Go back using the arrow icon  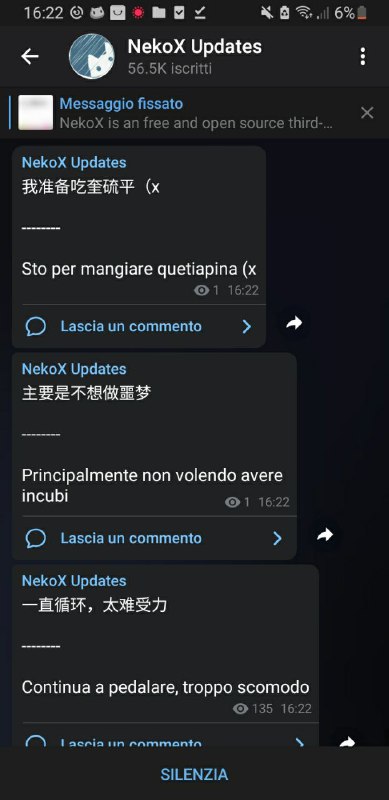[x=30, y=57]
